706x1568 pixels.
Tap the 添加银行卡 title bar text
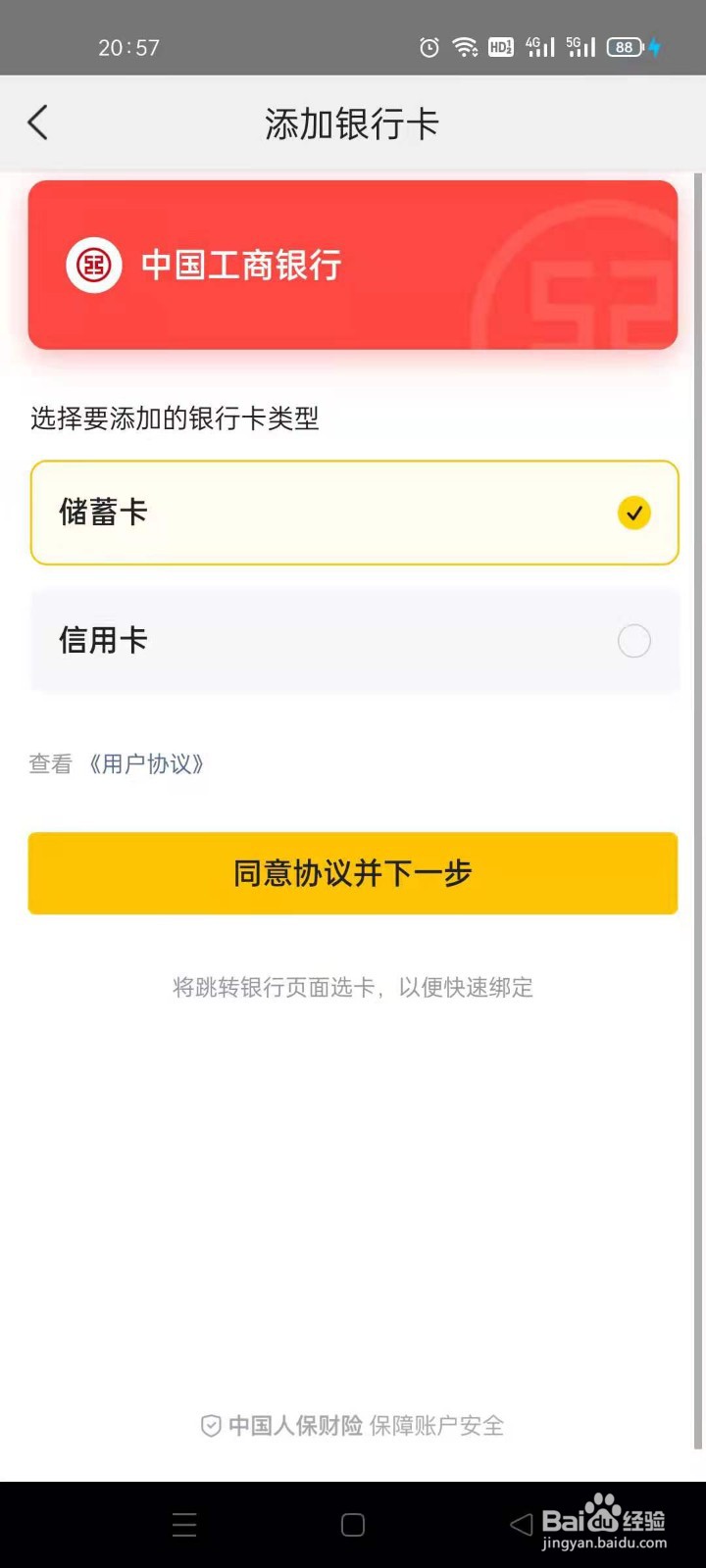coord(353,123)
